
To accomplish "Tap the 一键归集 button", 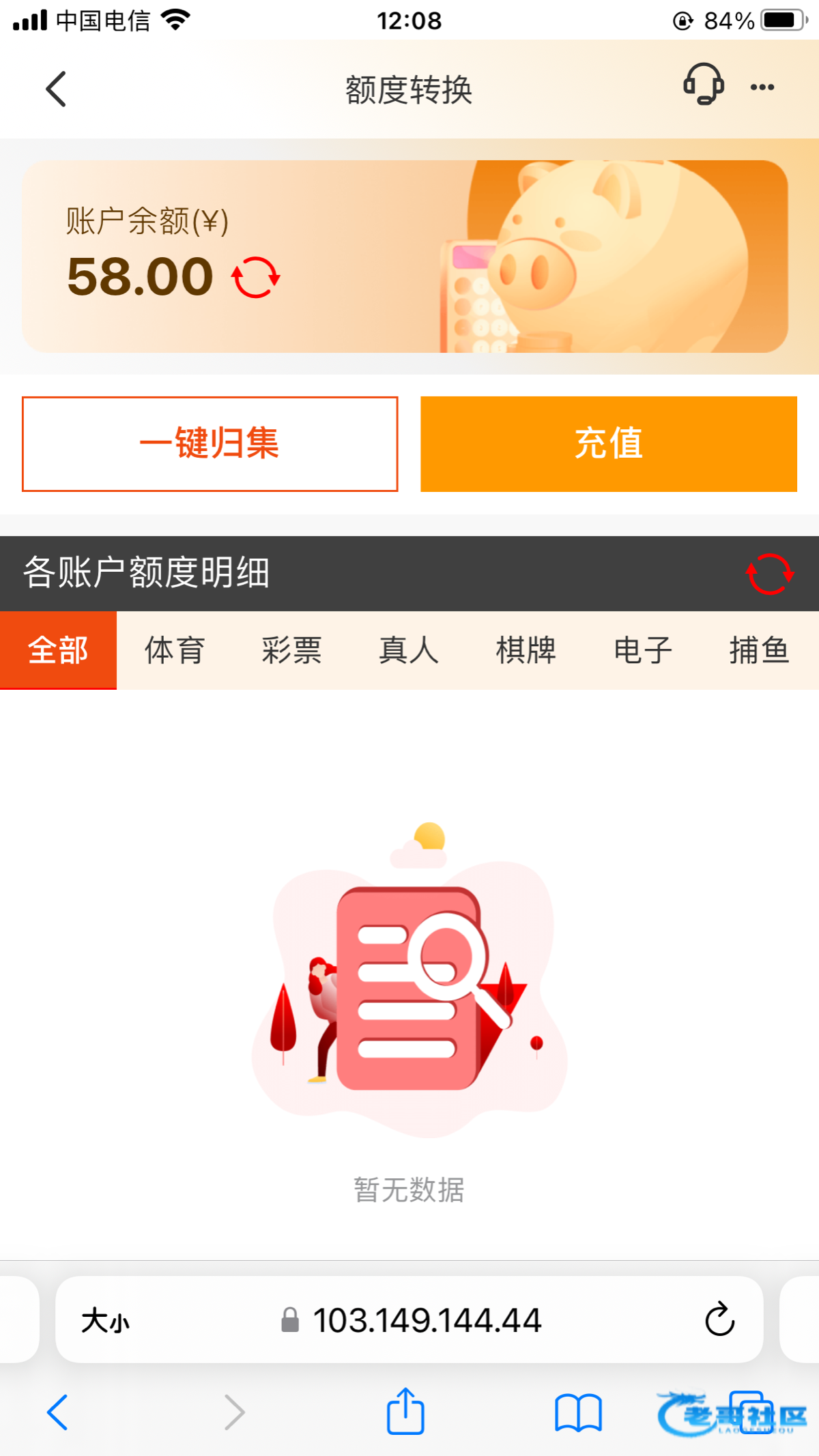I will [210, 443].
